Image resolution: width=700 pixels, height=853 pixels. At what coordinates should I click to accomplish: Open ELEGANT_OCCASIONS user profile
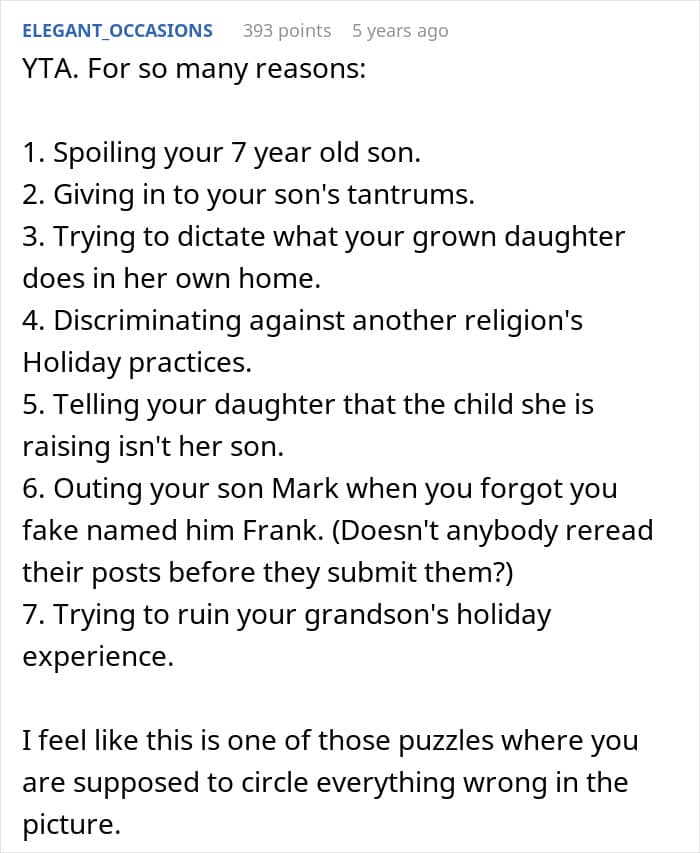(117, 30)
